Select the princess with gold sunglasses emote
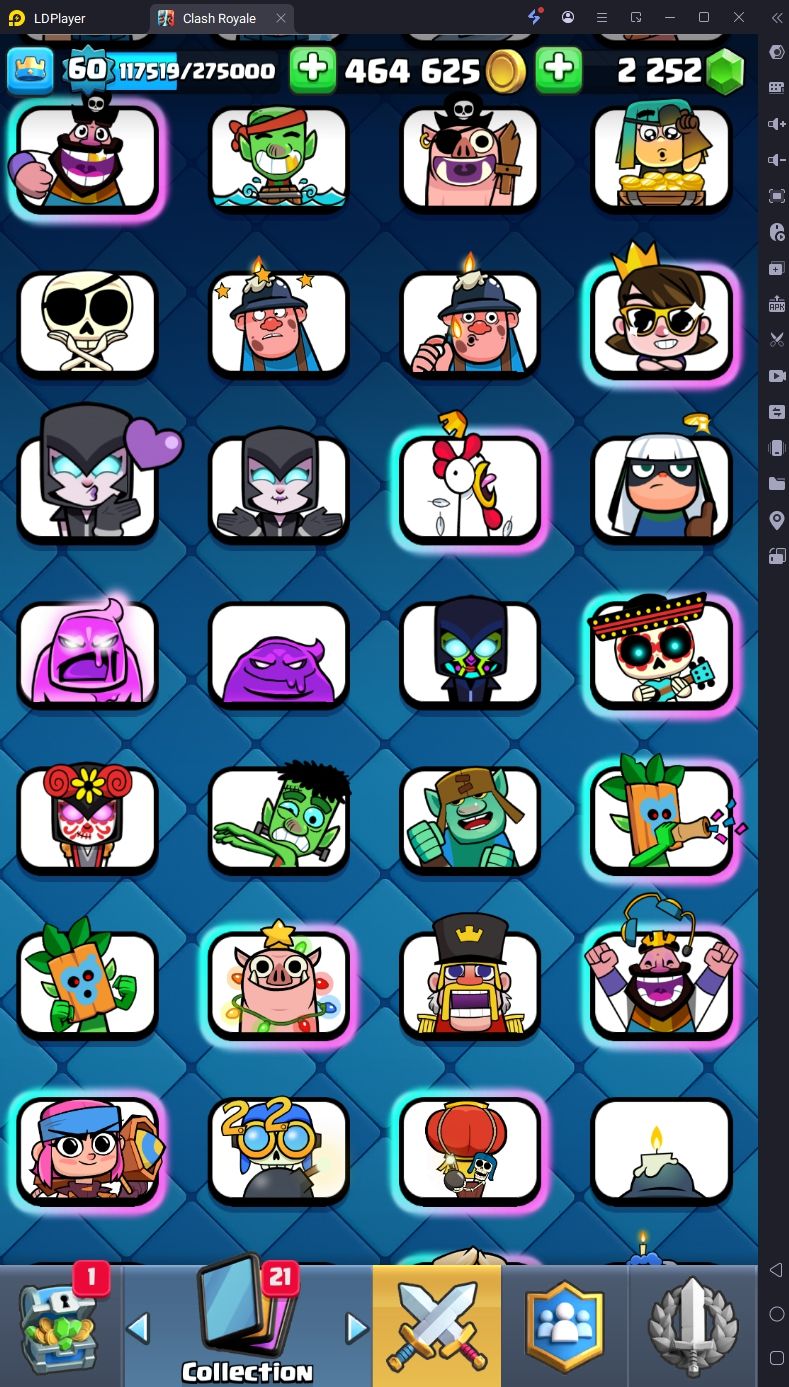The image size is (789, 1387). (662, 323)
